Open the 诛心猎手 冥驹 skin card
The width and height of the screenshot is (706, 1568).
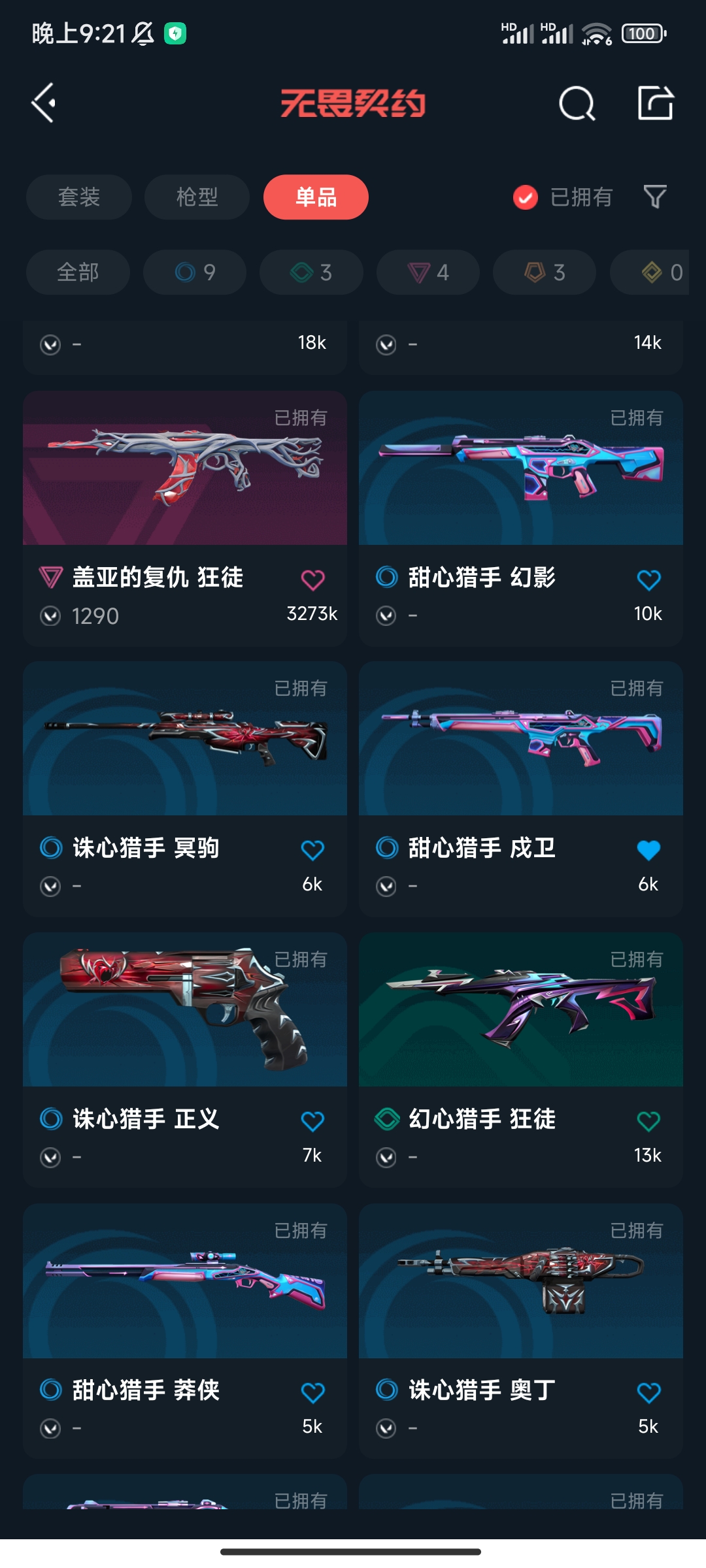coord(185,789)
